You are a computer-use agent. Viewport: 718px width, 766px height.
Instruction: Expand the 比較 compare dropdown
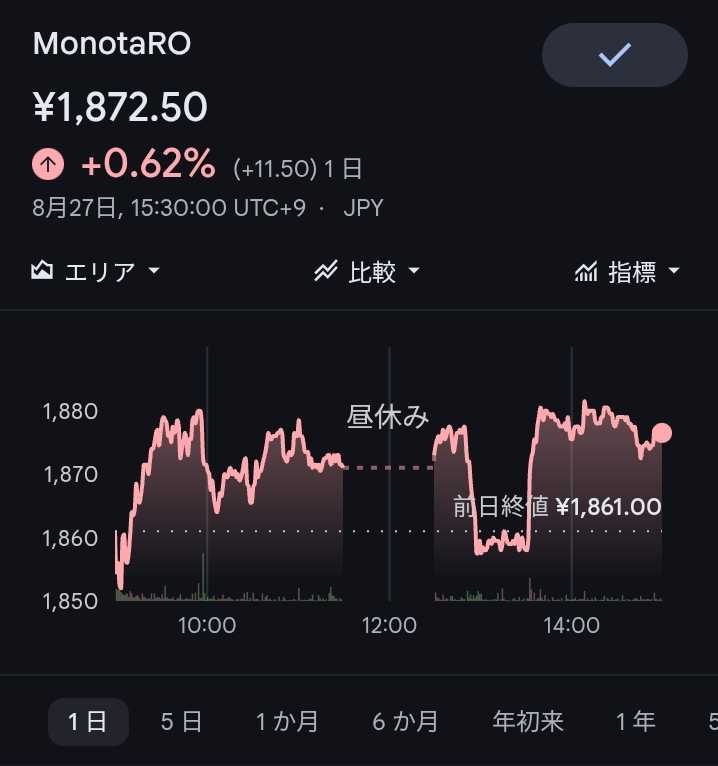pyautogui.click(x=367, y=272)
